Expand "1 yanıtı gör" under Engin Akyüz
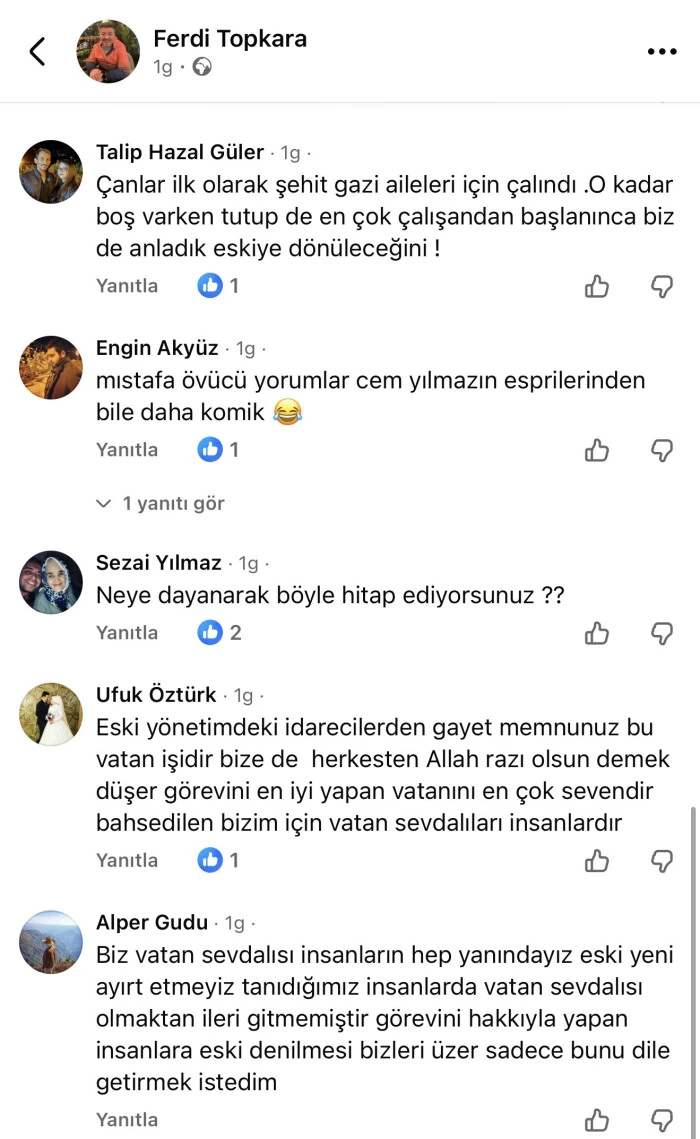This screenshot has height=1139, width=700. (x=160, y=504)
